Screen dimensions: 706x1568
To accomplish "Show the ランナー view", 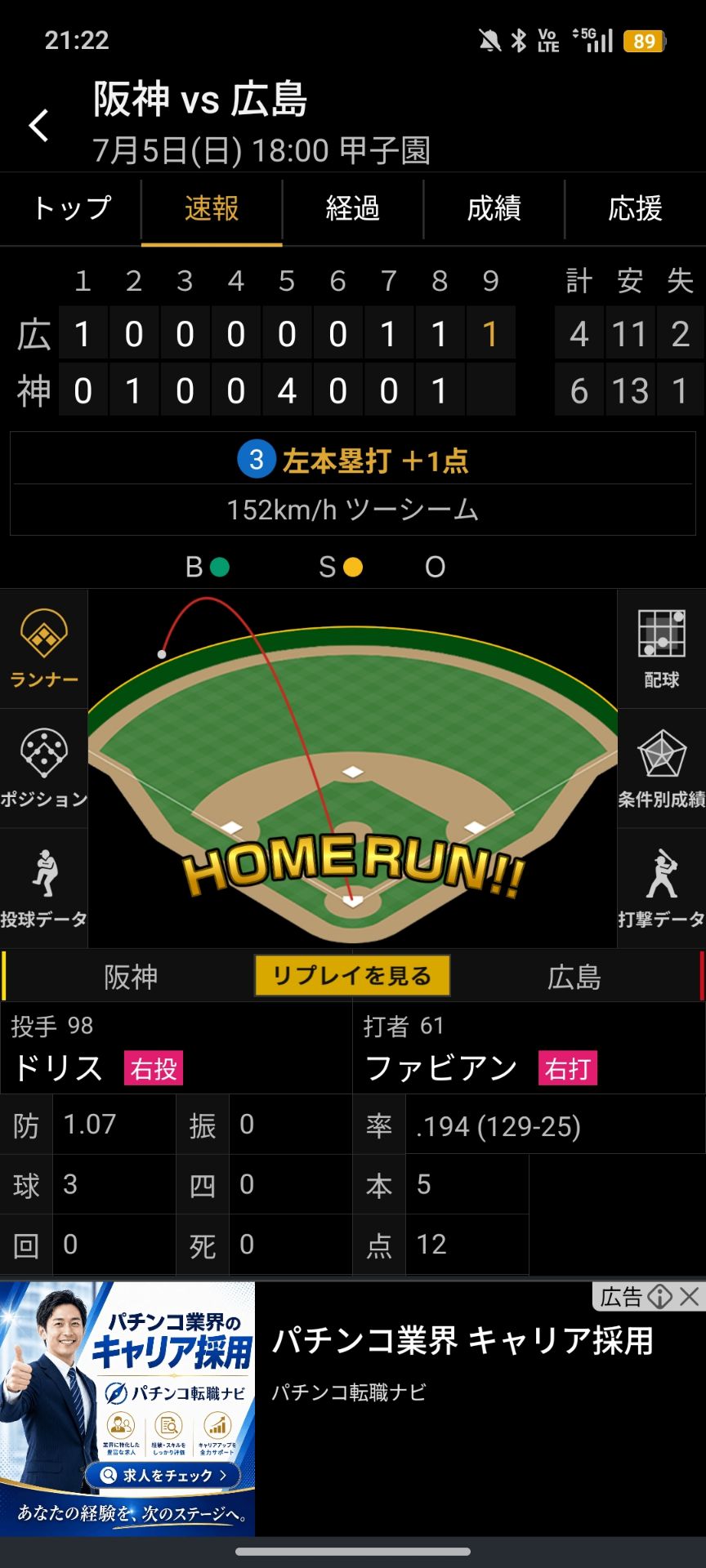I will (44, 649).
